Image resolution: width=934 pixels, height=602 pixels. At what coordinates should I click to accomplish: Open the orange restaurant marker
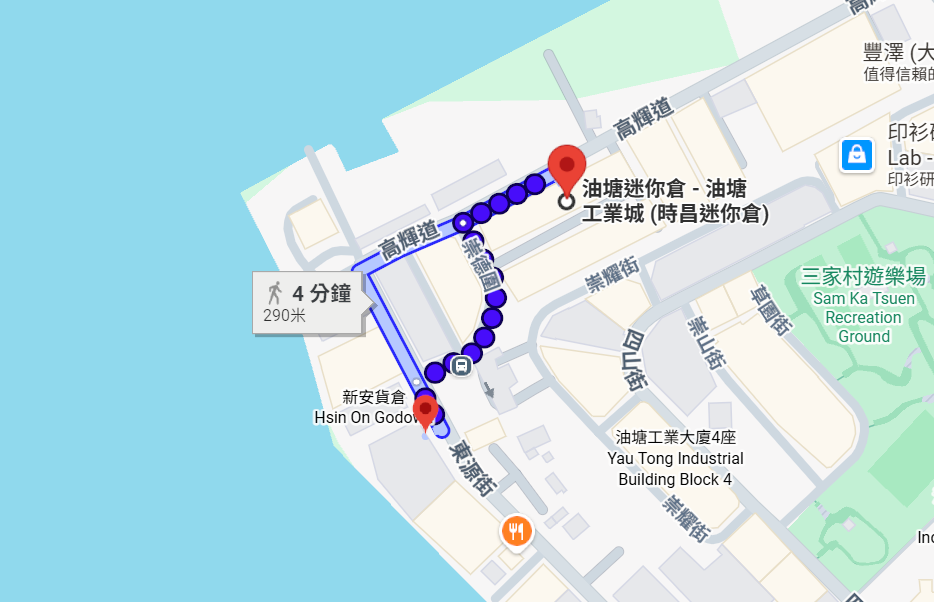point(516,531)
